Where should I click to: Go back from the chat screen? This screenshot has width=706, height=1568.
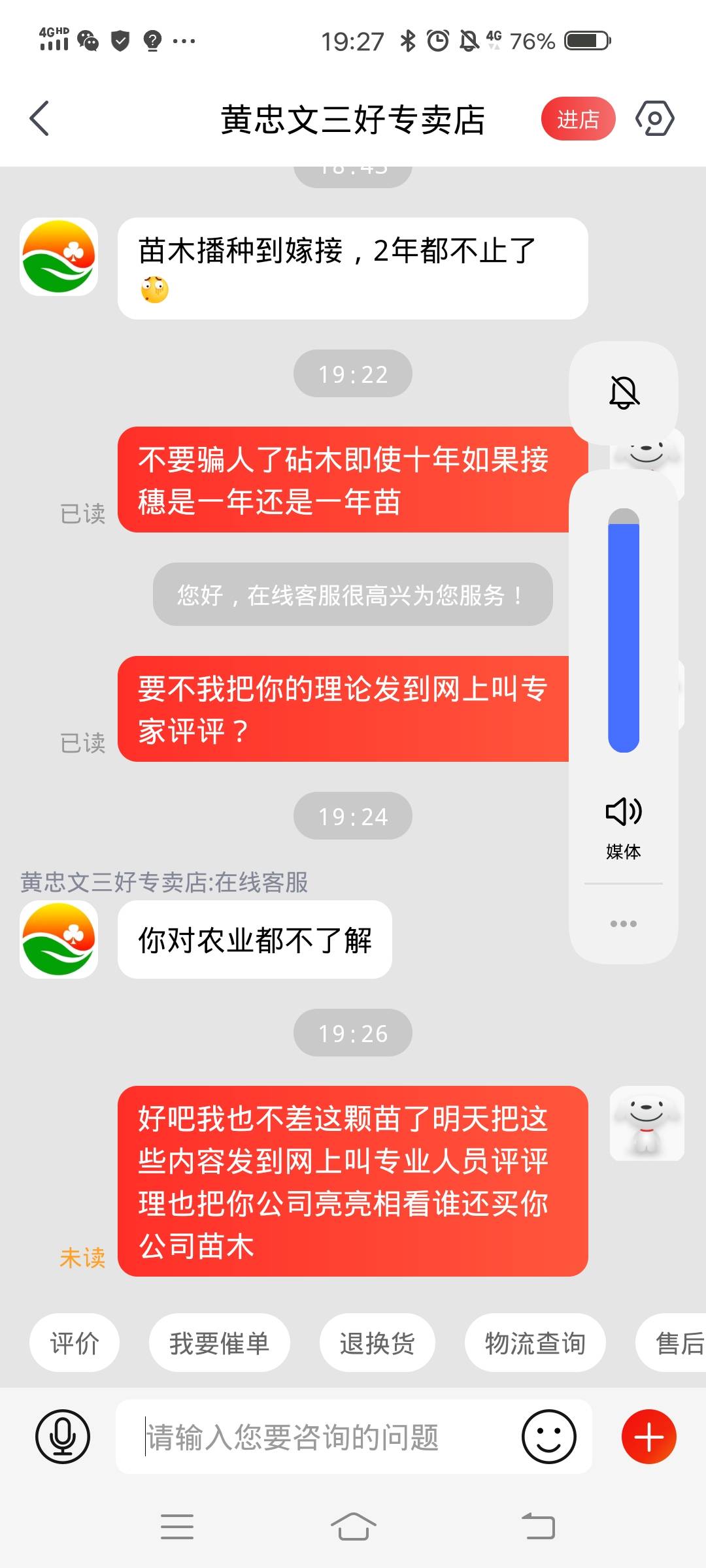point(40,119)
